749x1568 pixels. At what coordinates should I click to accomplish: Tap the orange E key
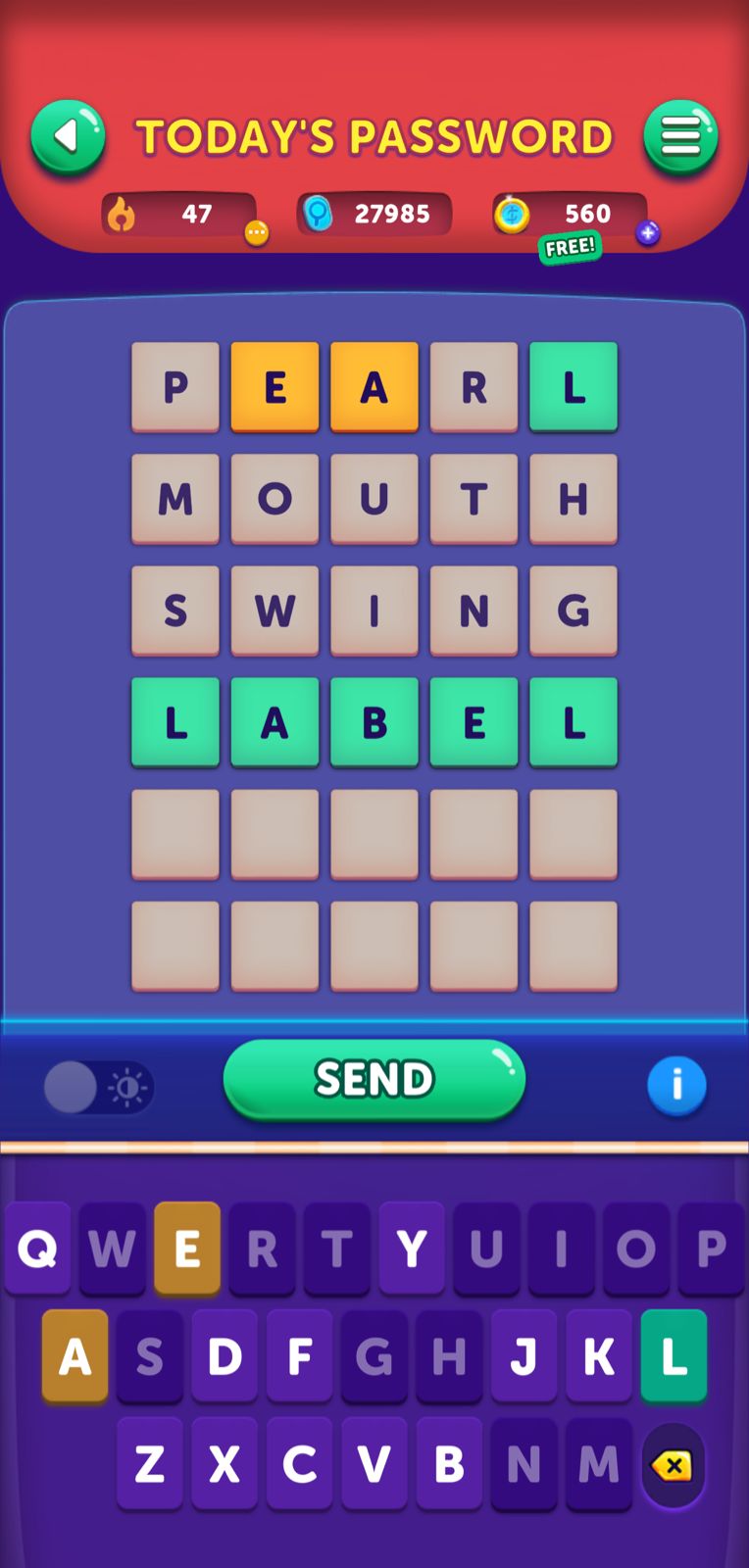[187, 1249]
